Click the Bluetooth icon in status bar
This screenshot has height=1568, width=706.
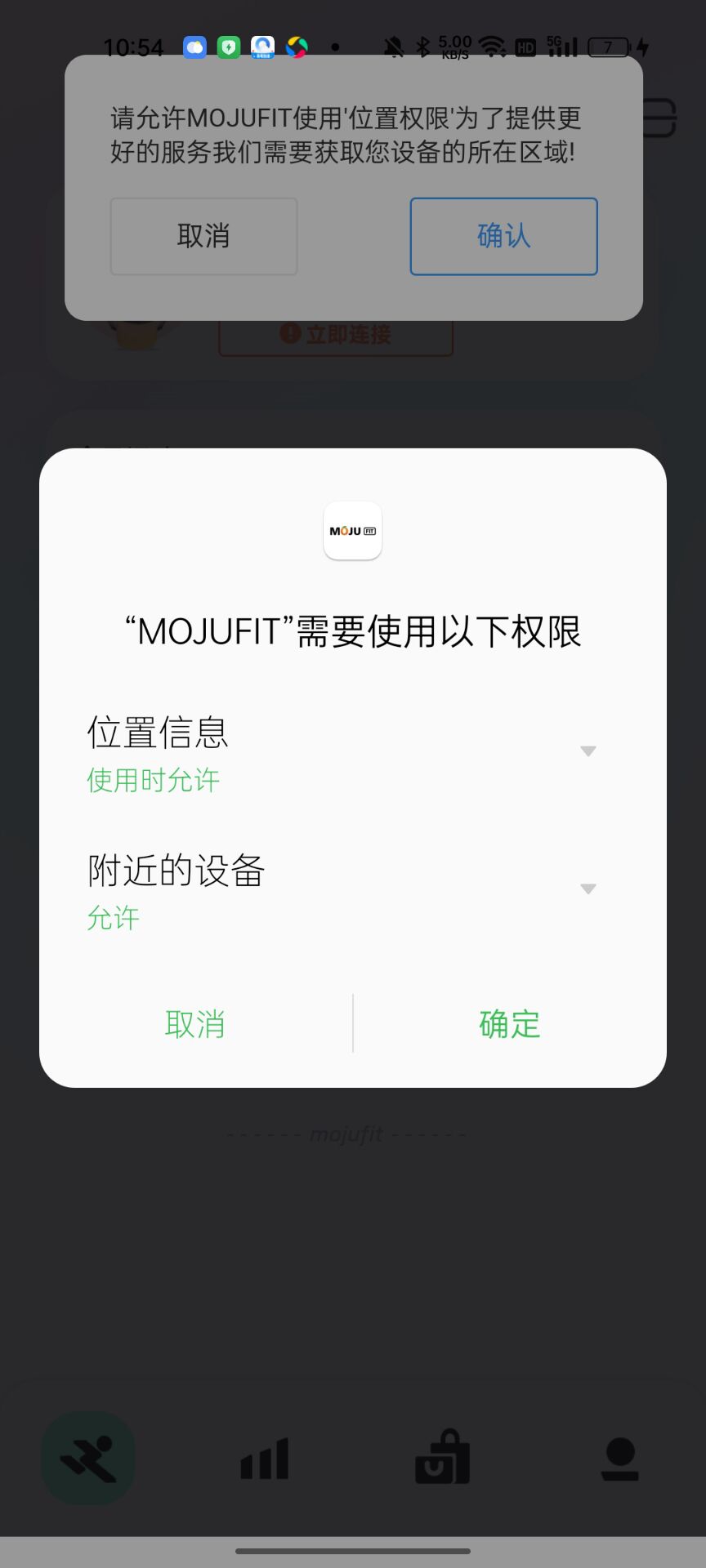[424, 47]
